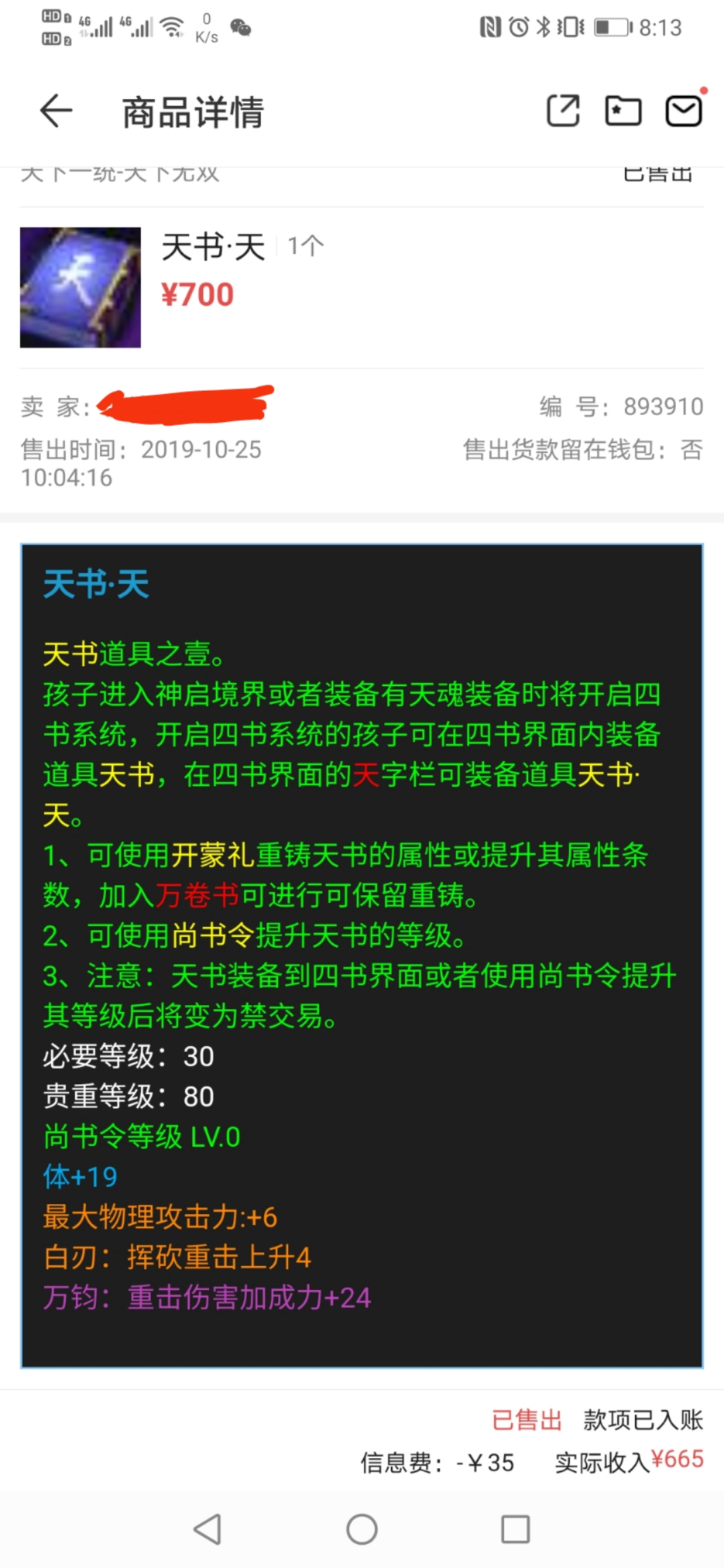Go back from the 商品详情 page

pos(56,111)
